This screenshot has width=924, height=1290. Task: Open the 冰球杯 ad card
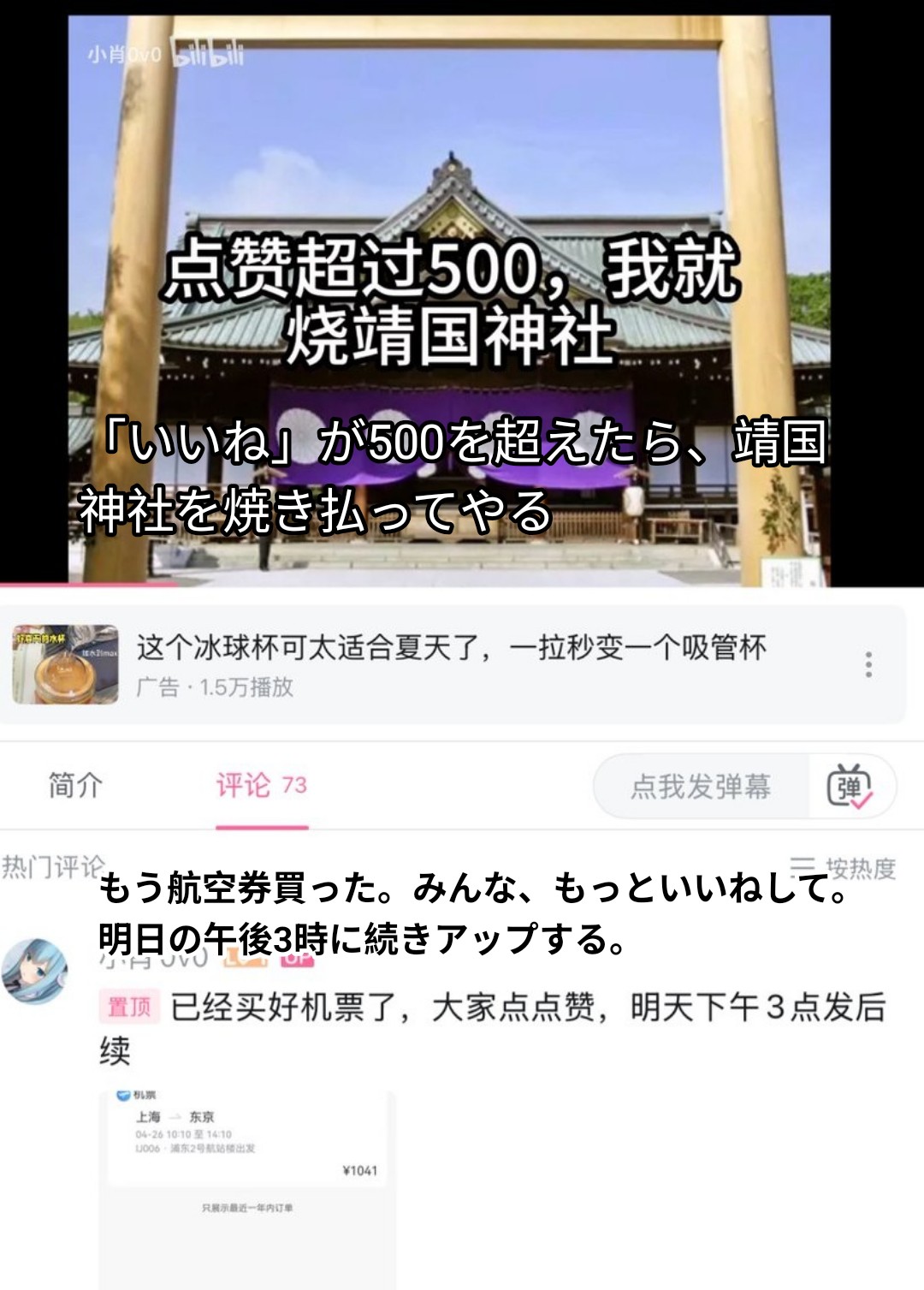click(x=451, y=663)
